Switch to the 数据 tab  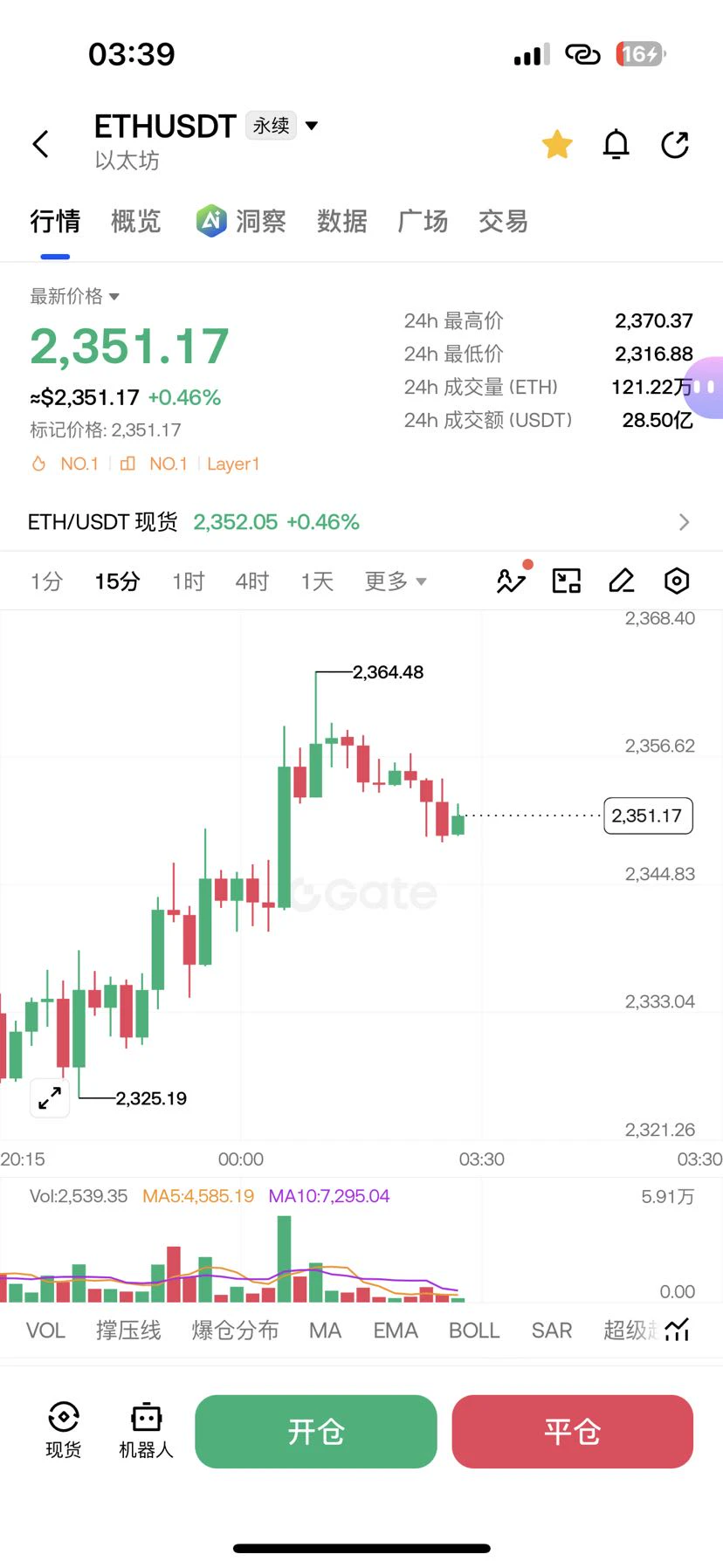(x=341, y=222)
